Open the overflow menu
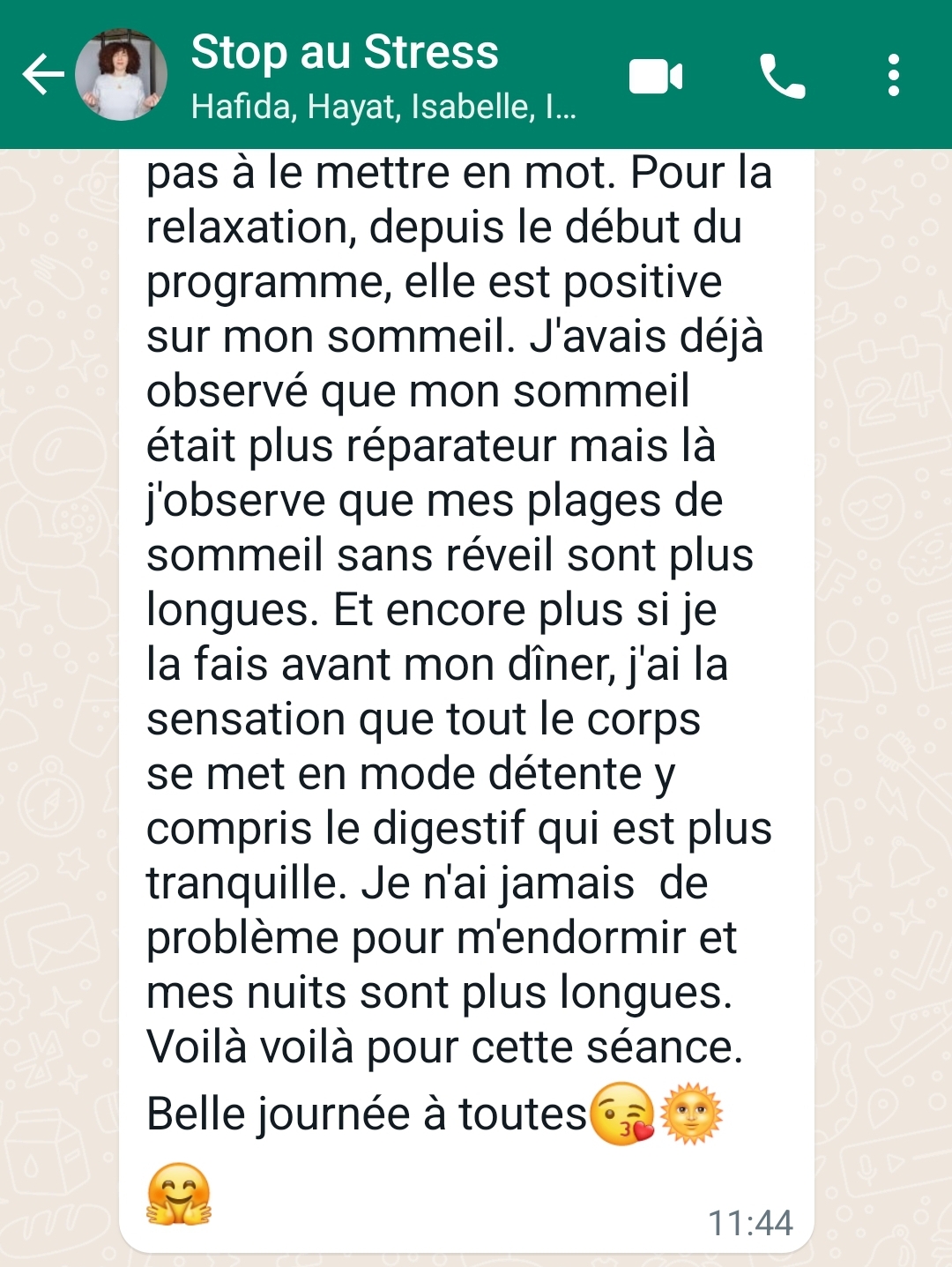 pos(893,76)
